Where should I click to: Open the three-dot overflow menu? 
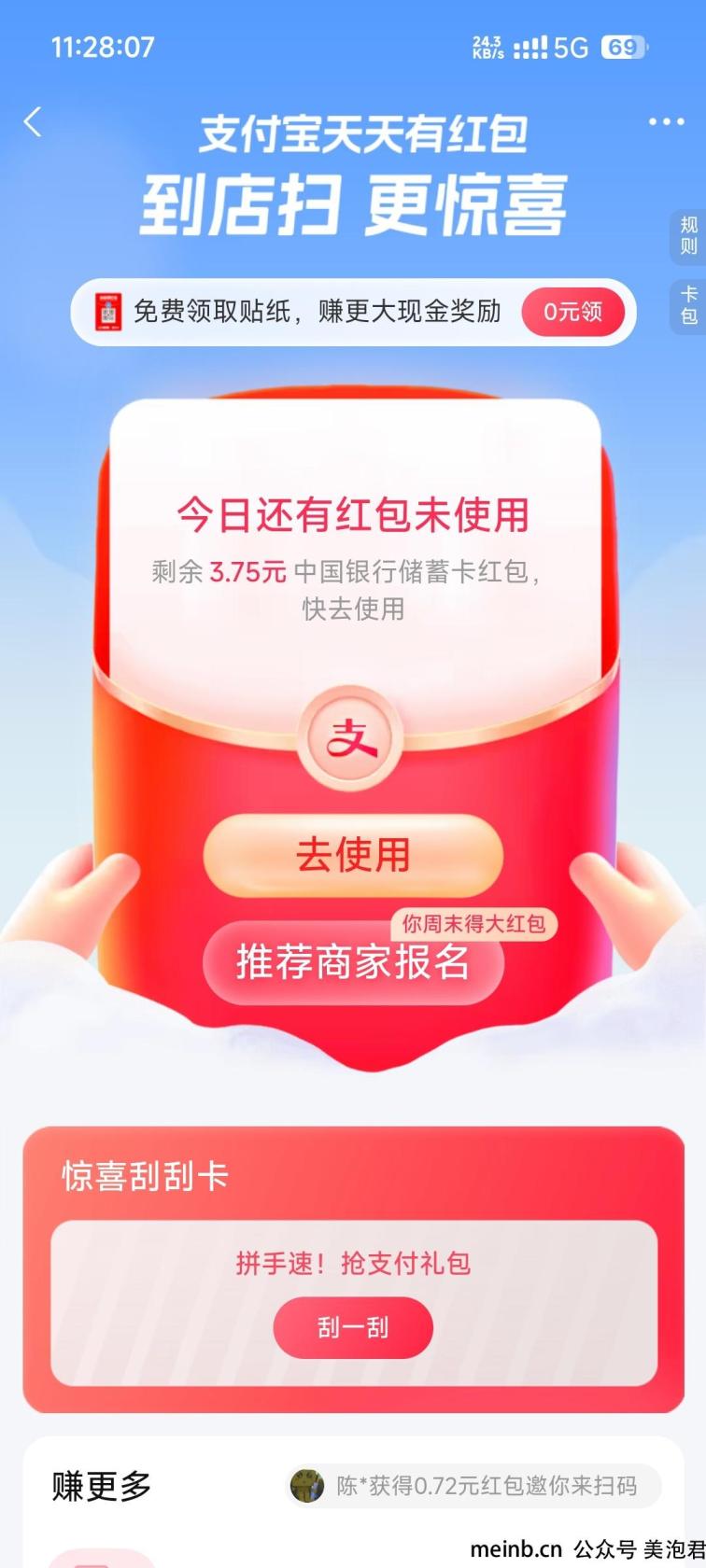pos(666,122)
